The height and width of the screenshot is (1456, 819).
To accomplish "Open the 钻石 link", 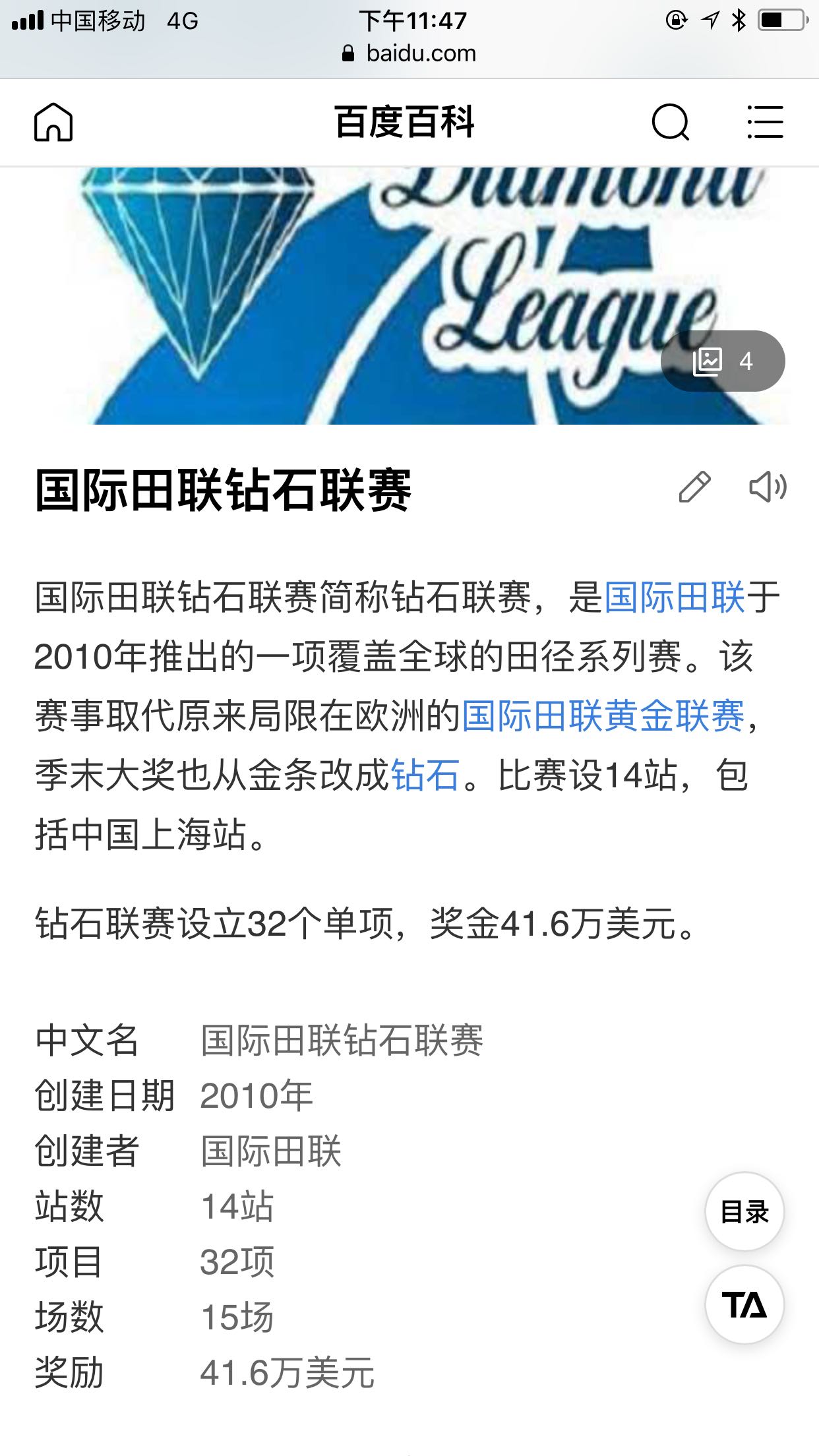I will tap(425, 775).
